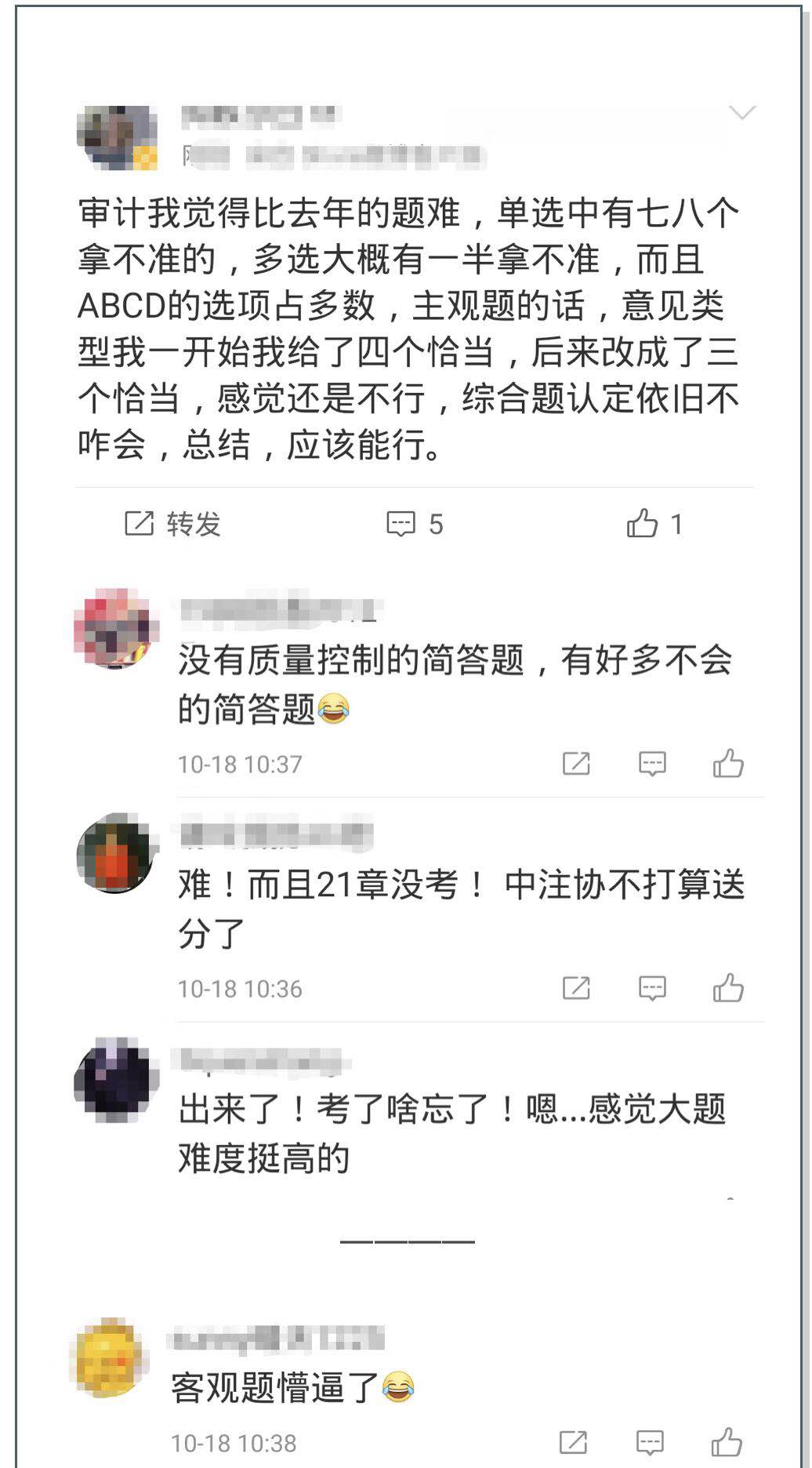Like the main post about 审计 difficulty
This screenshot has height=1468, width=812.
pos(644,523)
